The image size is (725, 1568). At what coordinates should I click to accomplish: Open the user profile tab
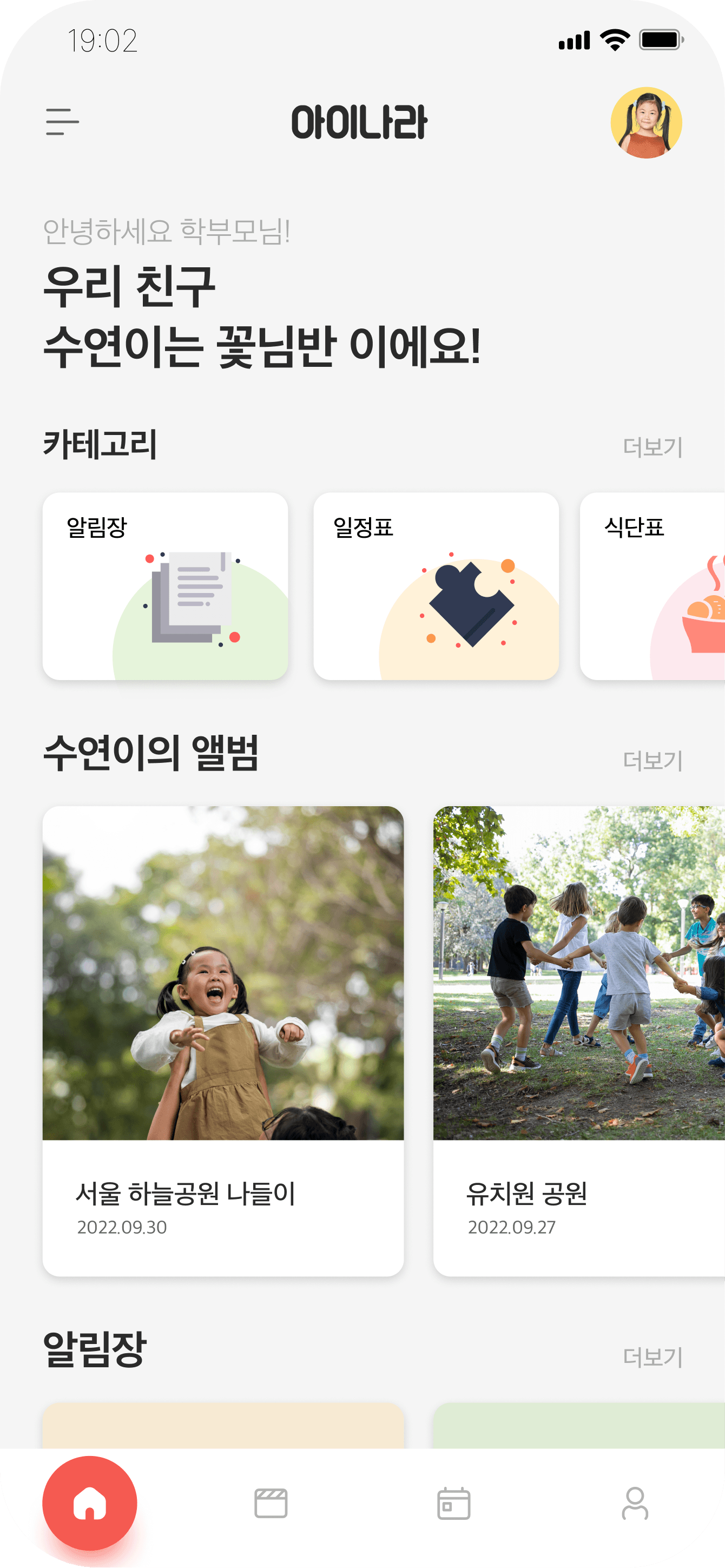coord(634,1503)
